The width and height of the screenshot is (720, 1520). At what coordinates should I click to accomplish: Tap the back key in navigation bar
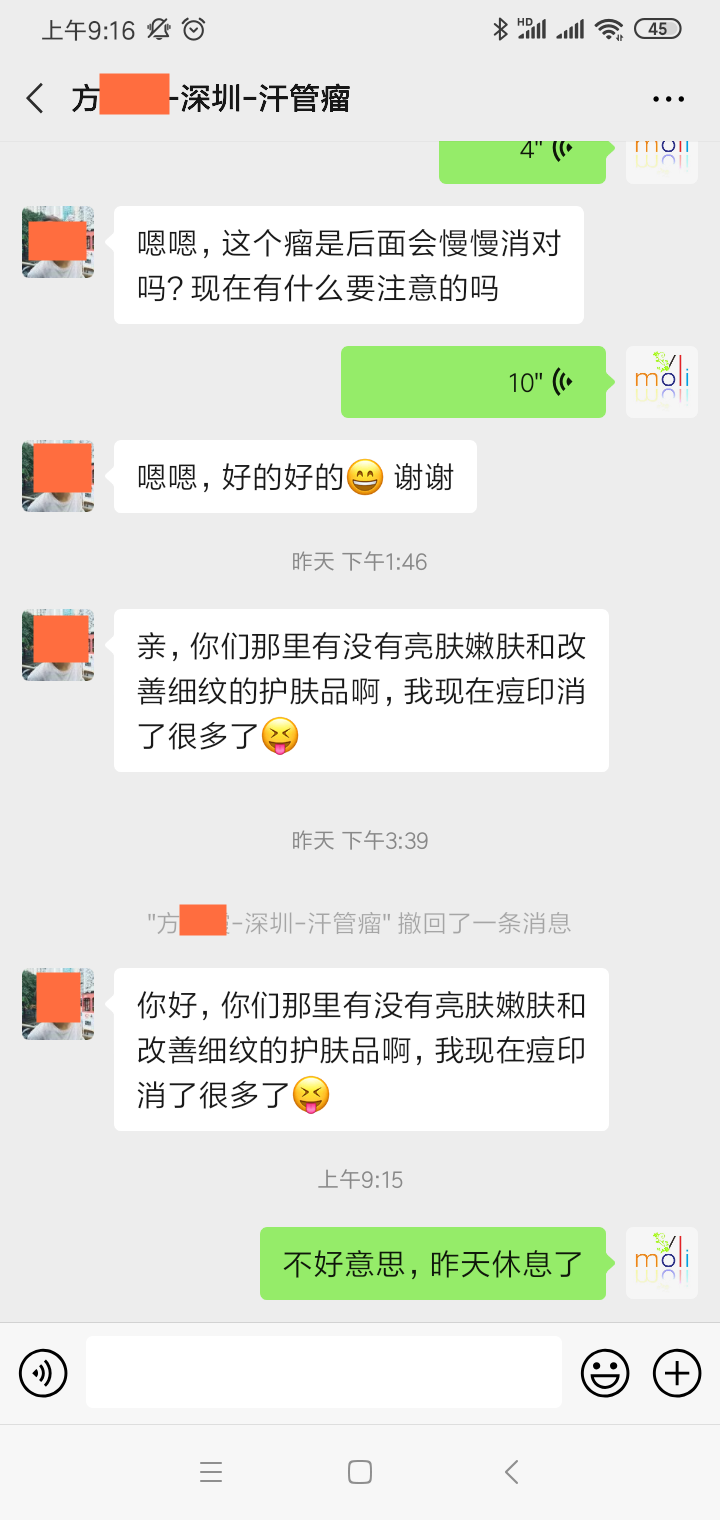511,1471
